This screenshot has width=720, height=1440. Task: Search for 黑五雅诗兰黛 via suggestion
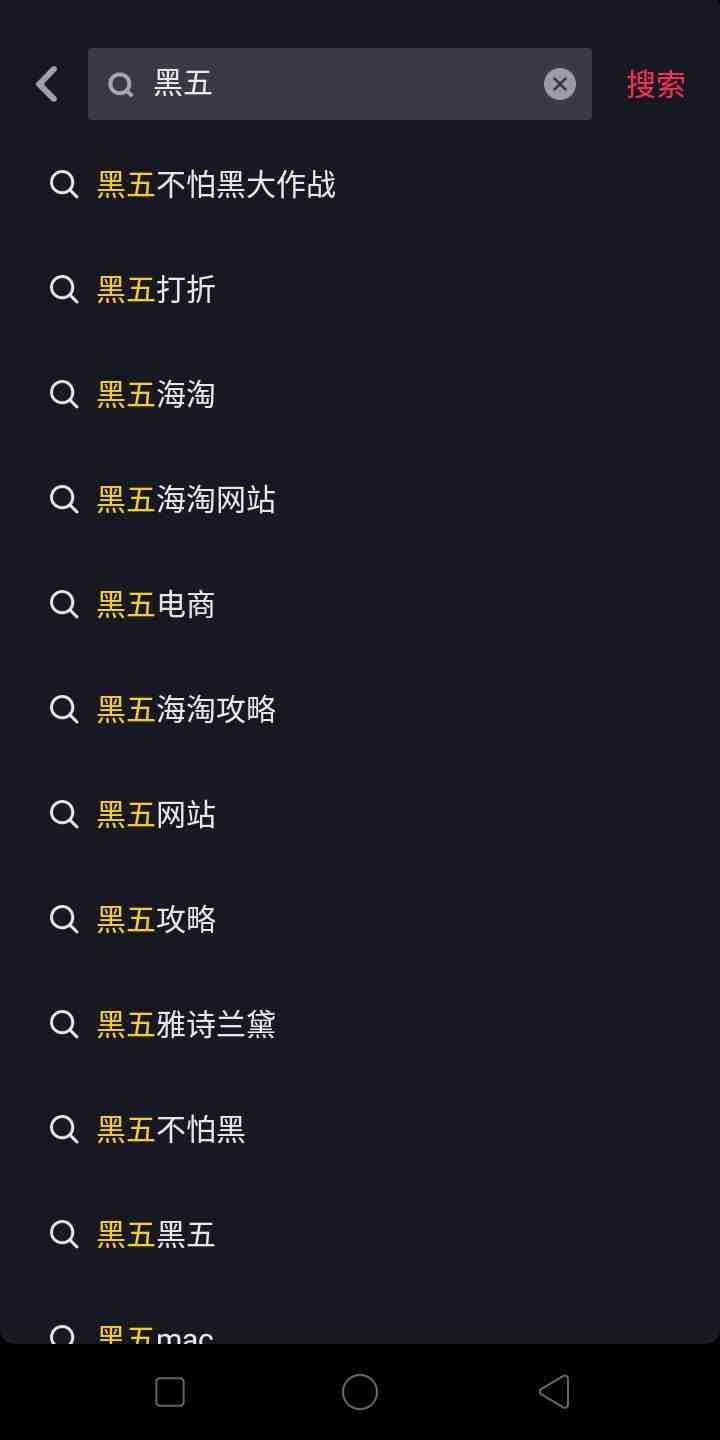coord(360,1024)
